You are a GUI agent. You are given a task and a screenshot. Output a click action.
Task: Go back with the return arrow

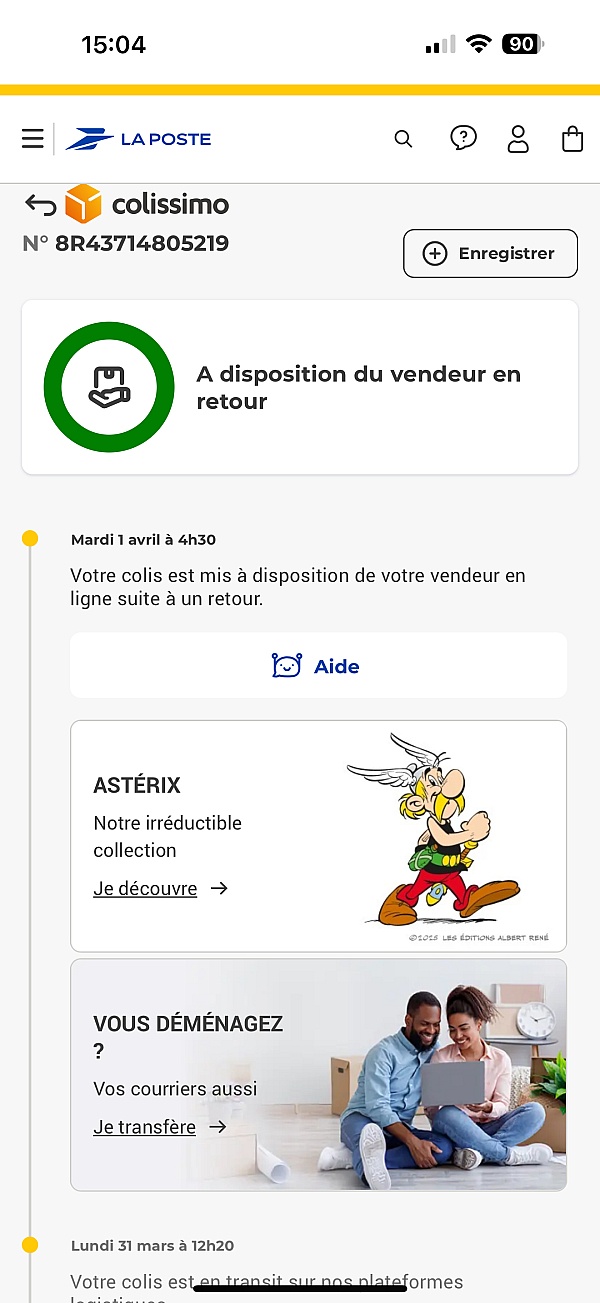point(41,205)
